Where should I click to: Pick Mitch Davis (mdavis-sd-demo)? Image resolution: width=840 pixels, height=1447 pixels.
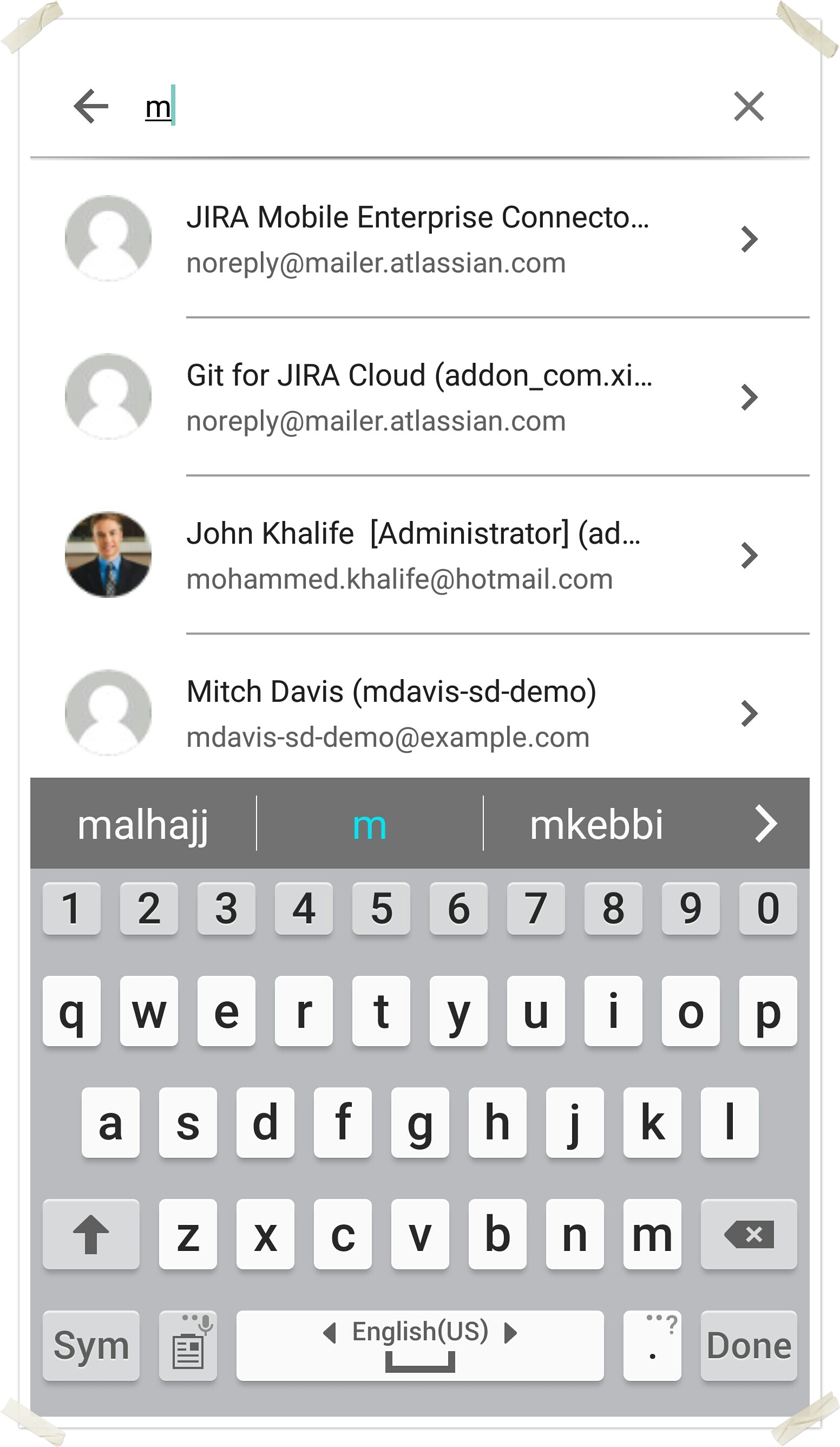419,713
